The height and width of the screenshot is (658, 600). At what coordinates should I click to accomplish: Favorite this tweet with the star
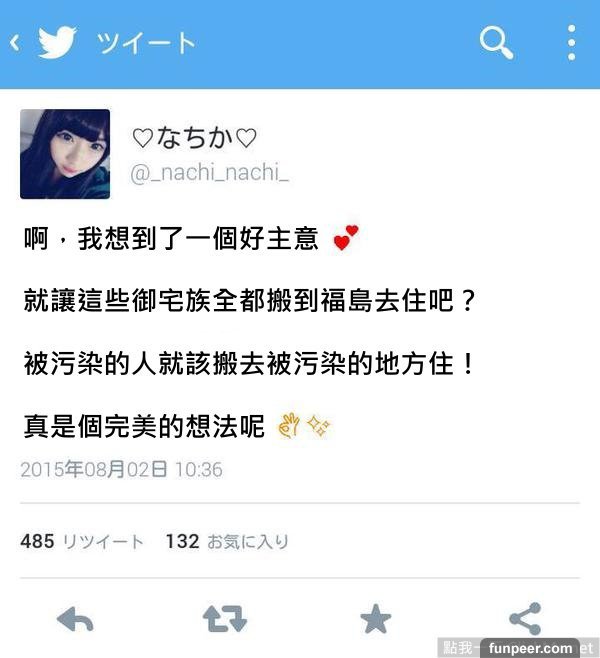coord(375,620)
